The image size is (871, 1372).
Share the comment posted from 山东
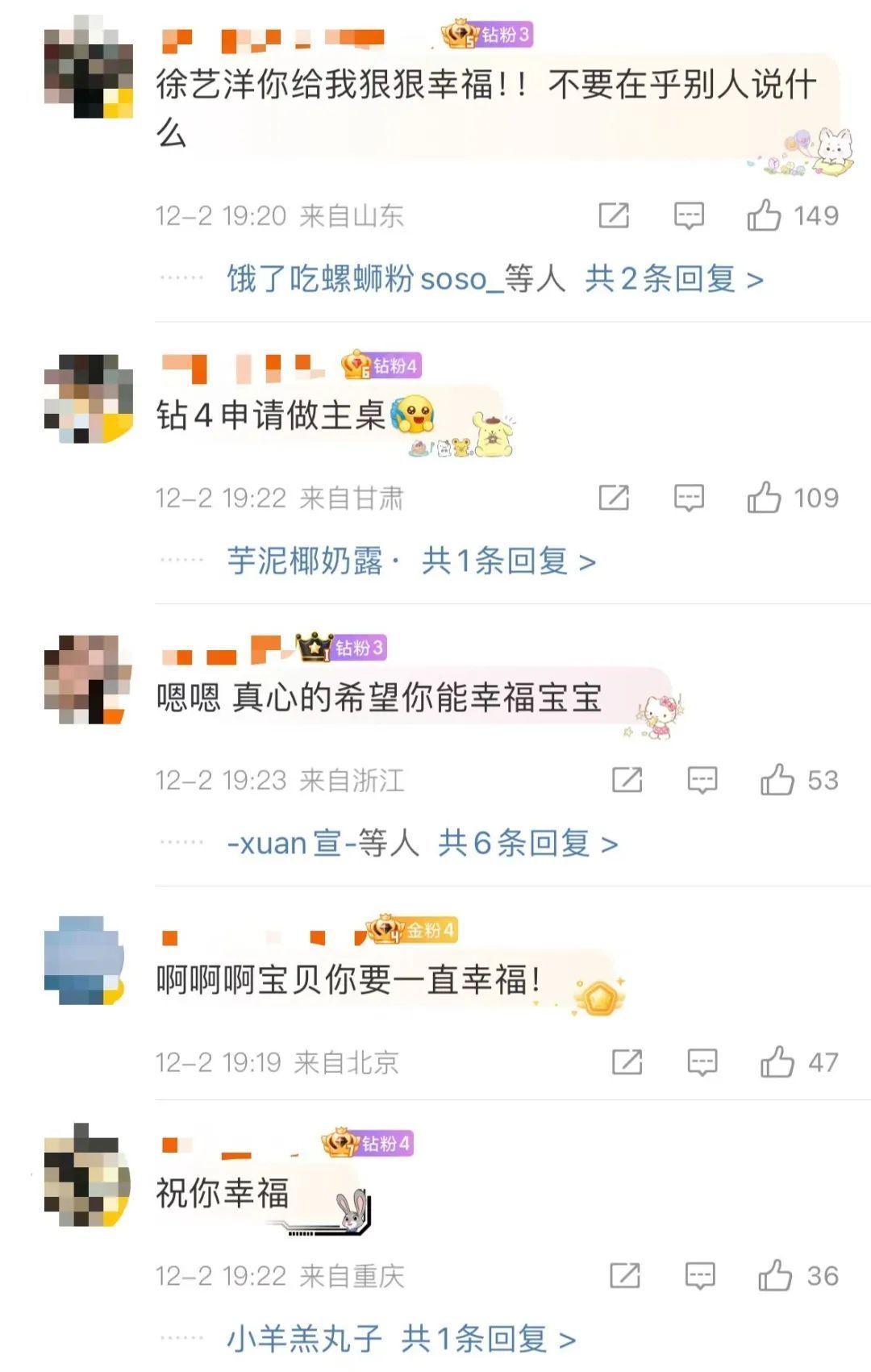point(614,215)
